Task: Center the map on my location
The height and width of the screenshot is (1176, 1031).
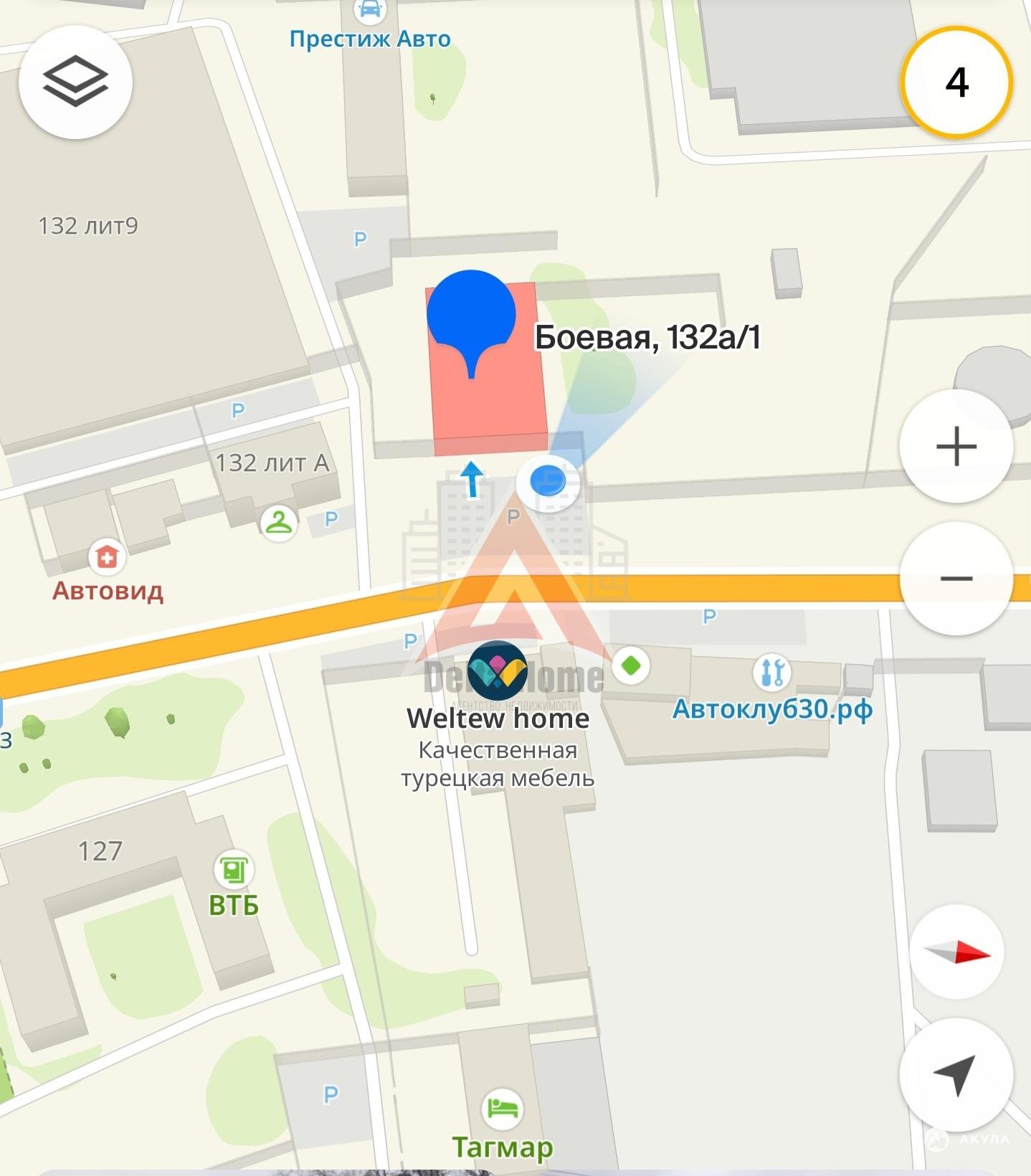Action: pyautogui.click(x=956, y=1074)
